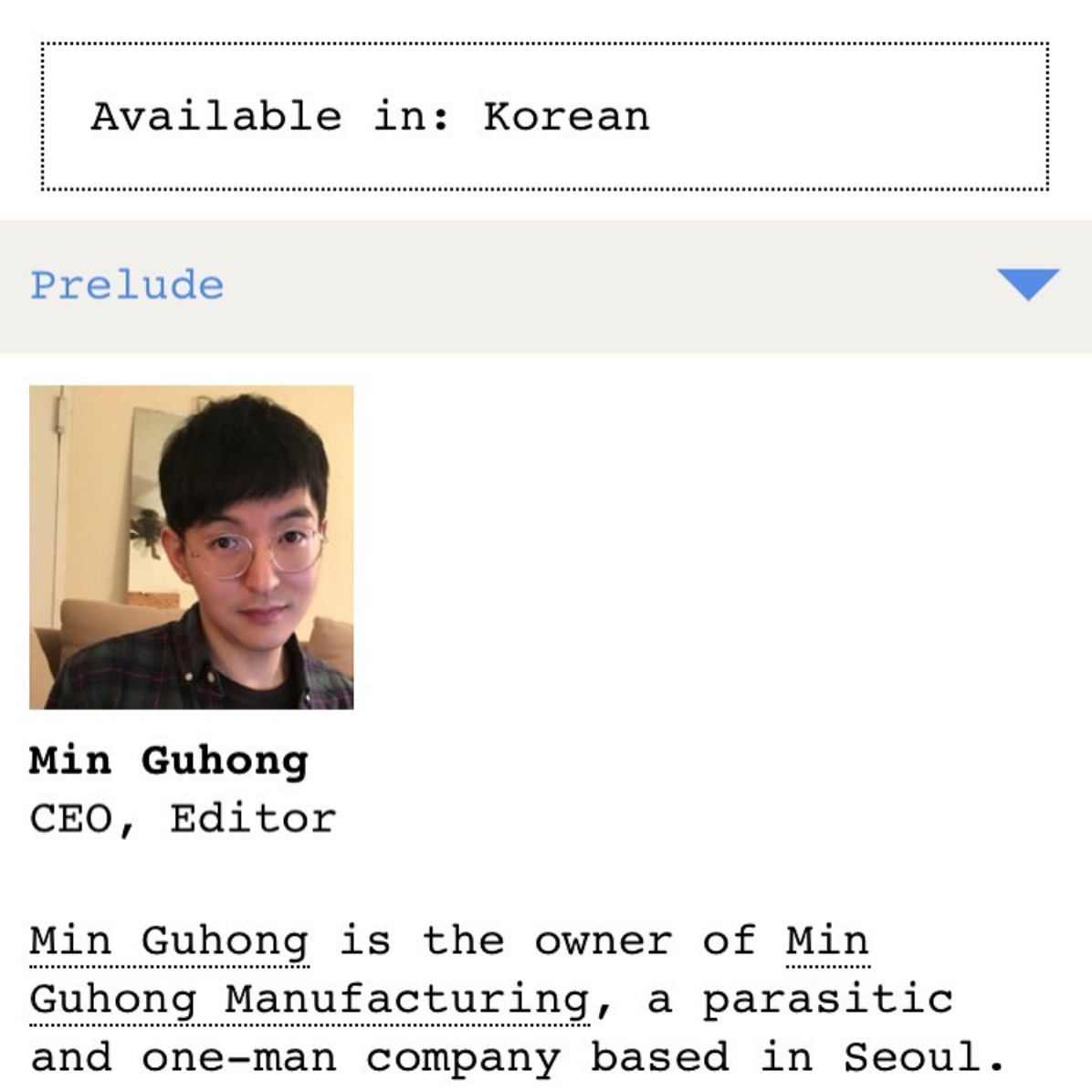Screen dimensions: 1092x1092
Task: Open the Min Guhong Manufacturing link
Action: coord(309,1000)
